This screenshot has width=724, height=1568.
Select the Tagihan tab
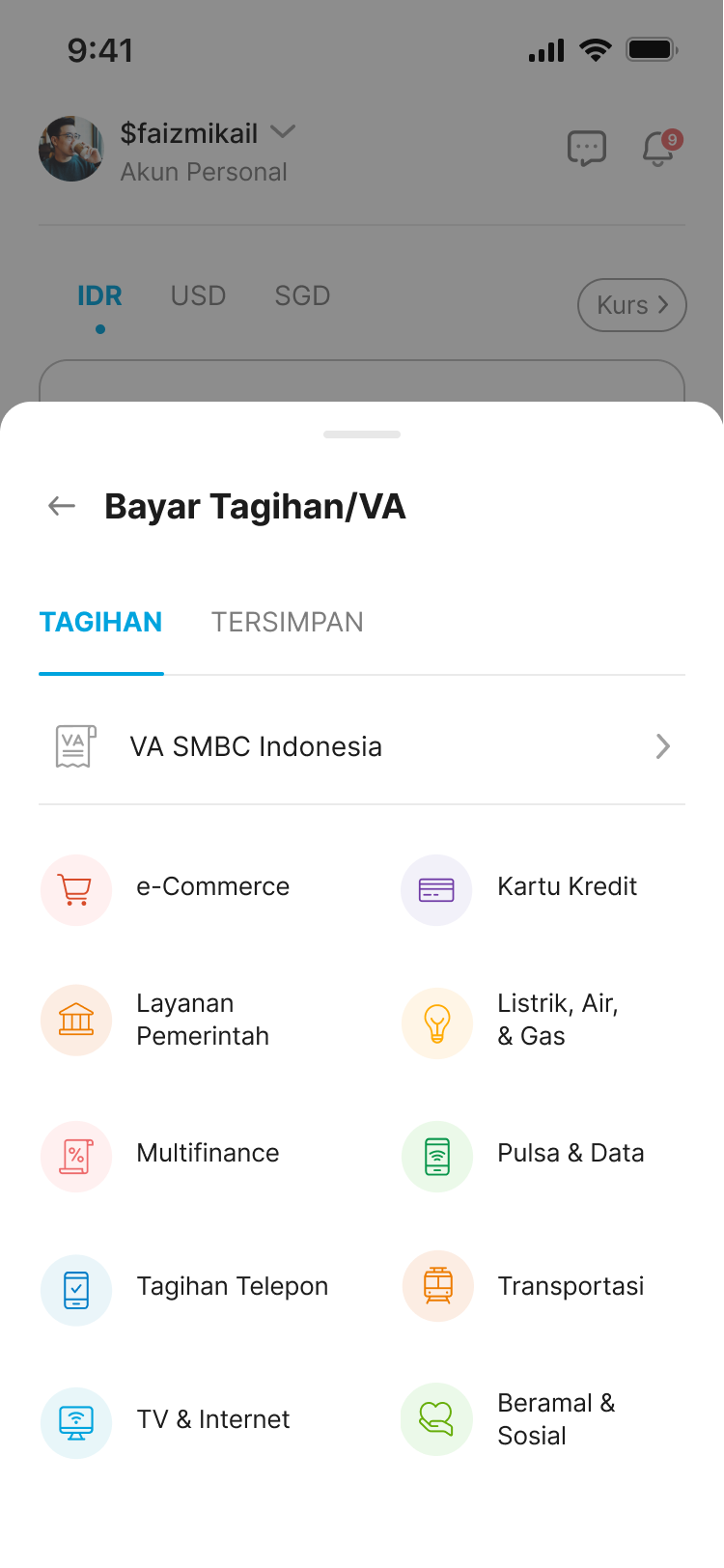[x=100, y=622]
